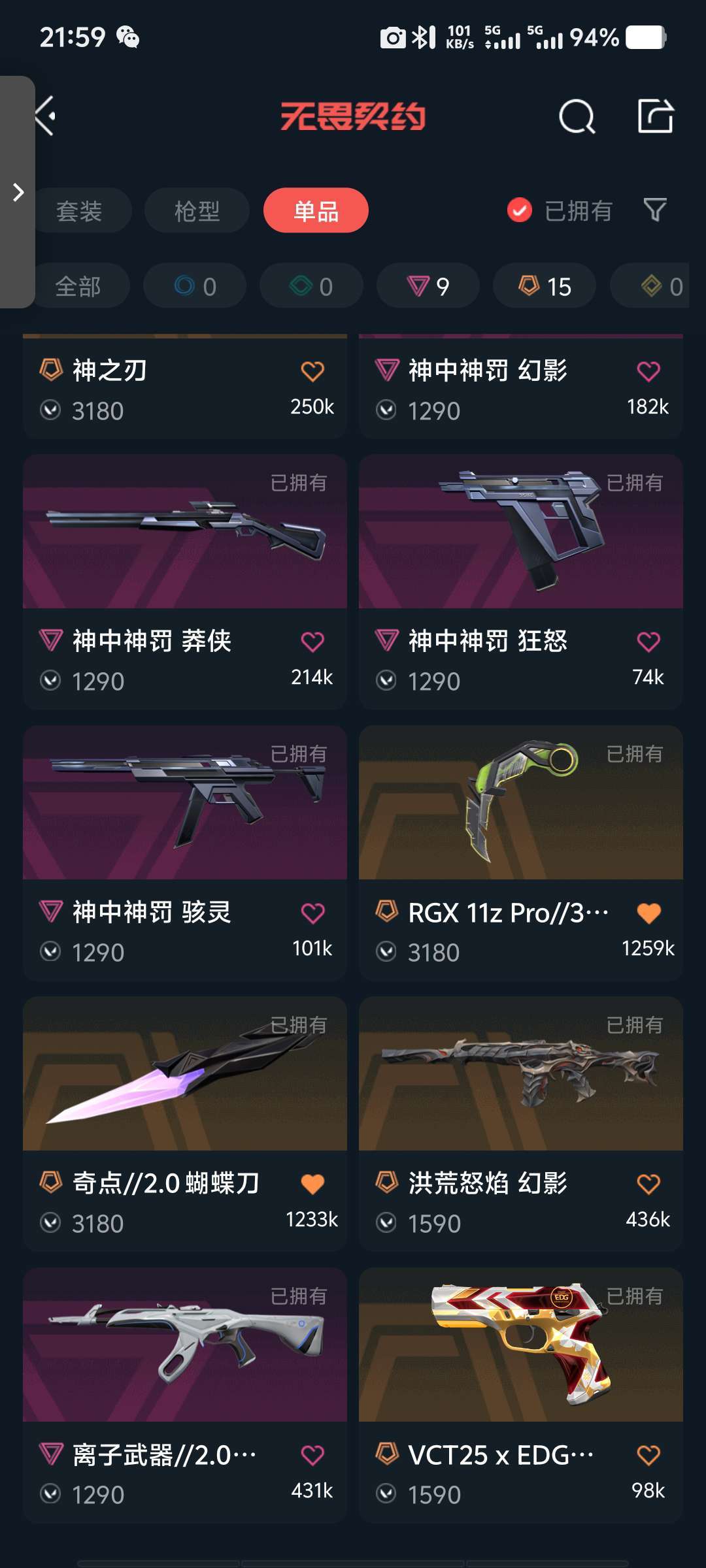Share this page via share icon
Viewport: 706px width, 1568px height.
pyautogui.click(x=655, y=117)
